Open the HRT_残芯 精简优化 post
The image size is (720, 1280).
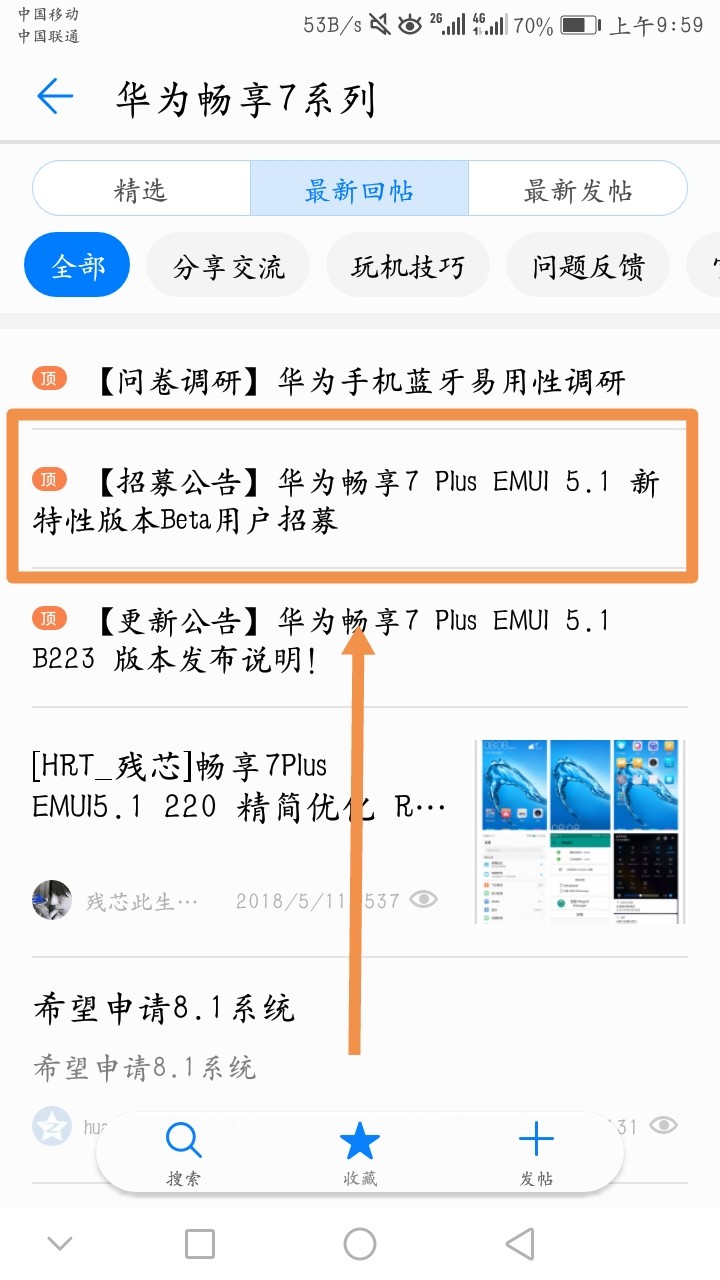pos(240,786)
